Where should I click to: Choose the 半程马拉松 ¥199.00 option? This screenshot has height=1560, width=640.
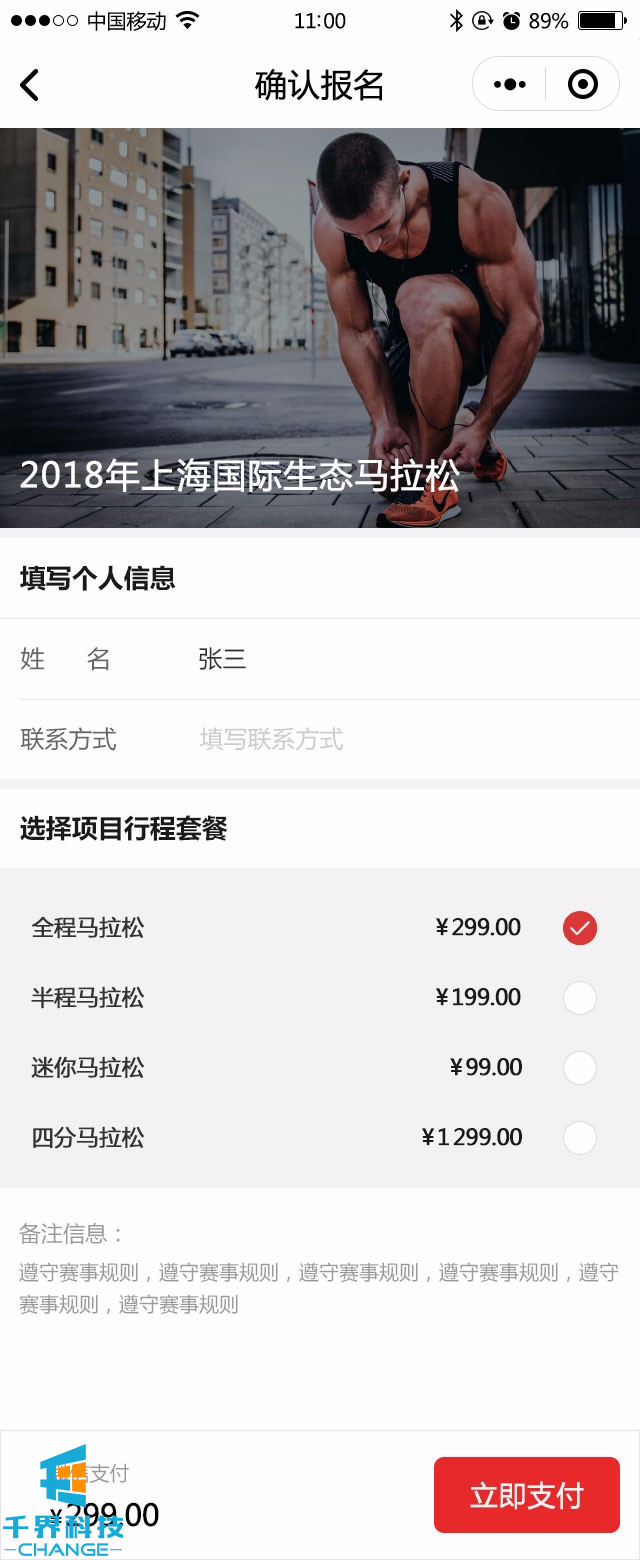click(579, 998)
